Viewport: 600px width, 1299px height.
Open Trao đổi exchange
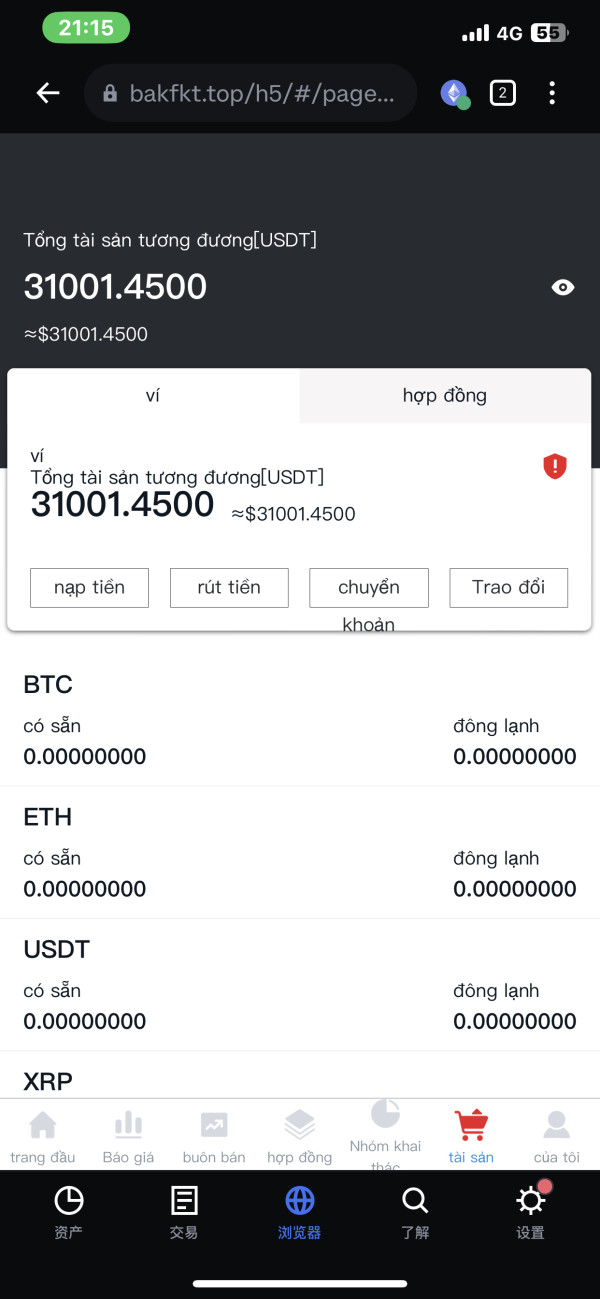coord(508,588)
